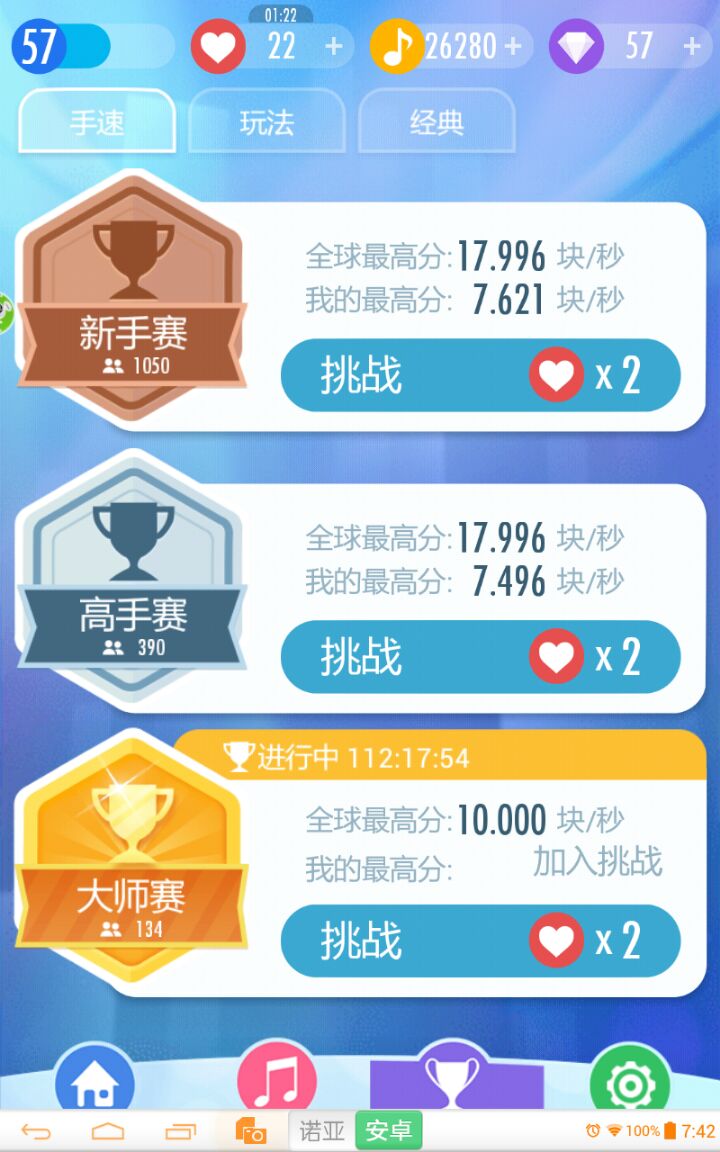Open the trophy competitions tab

[x=456, y=1078]
